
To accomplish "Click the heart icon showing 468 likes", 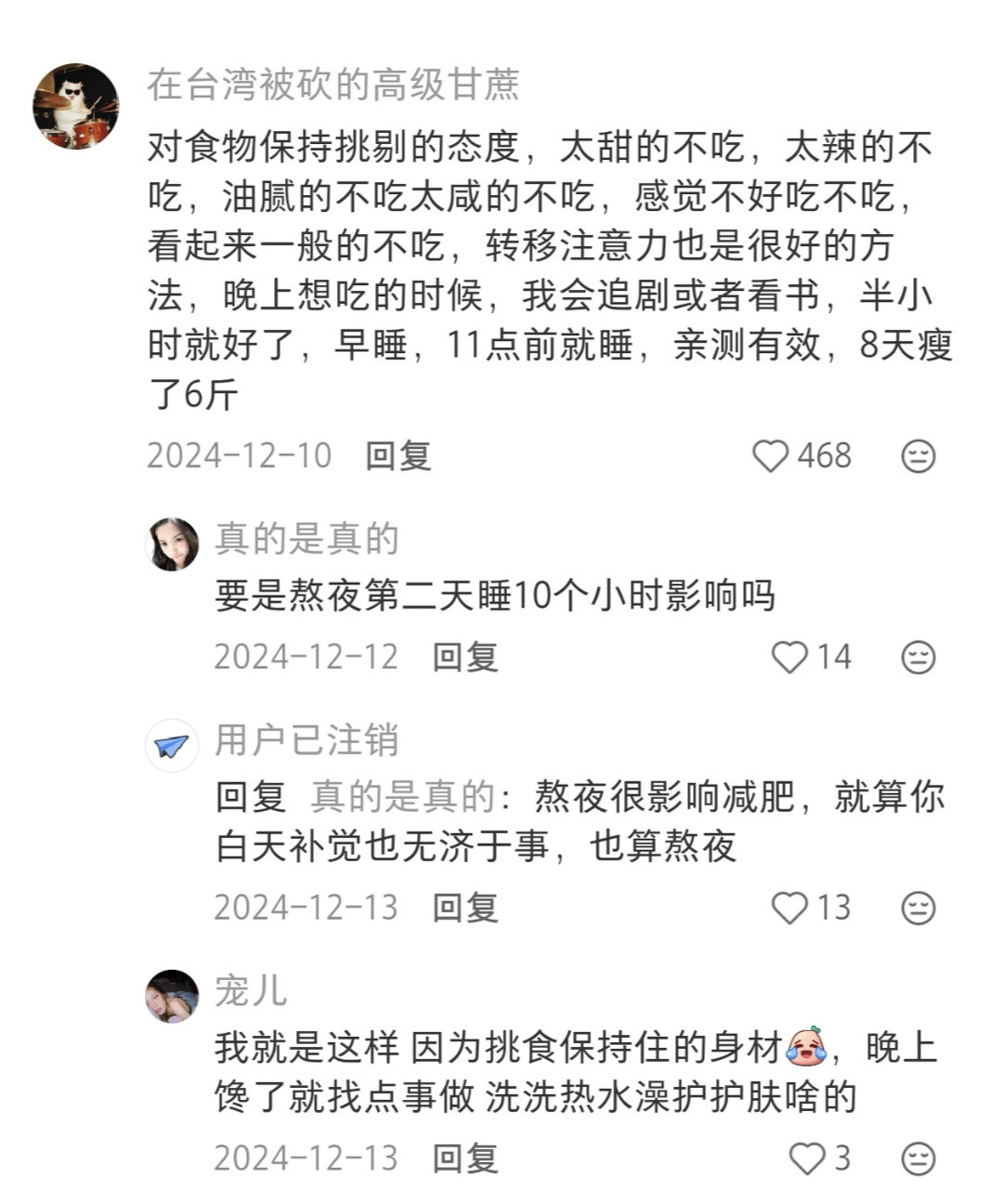I will pos(770,456).
